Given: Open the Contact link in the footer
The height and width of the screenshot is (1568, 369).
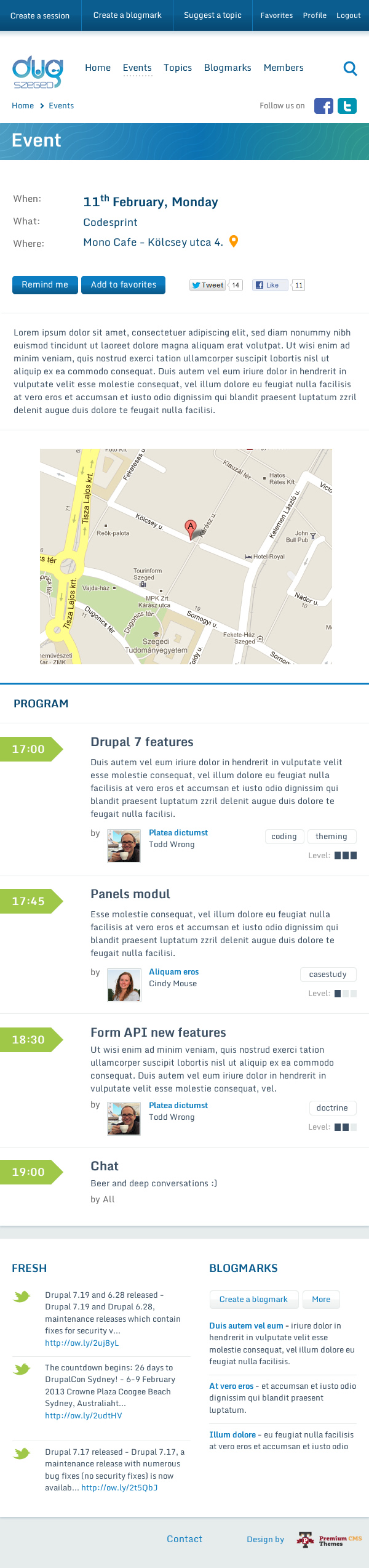Looking at the screenshot, I should (184, 1539).
